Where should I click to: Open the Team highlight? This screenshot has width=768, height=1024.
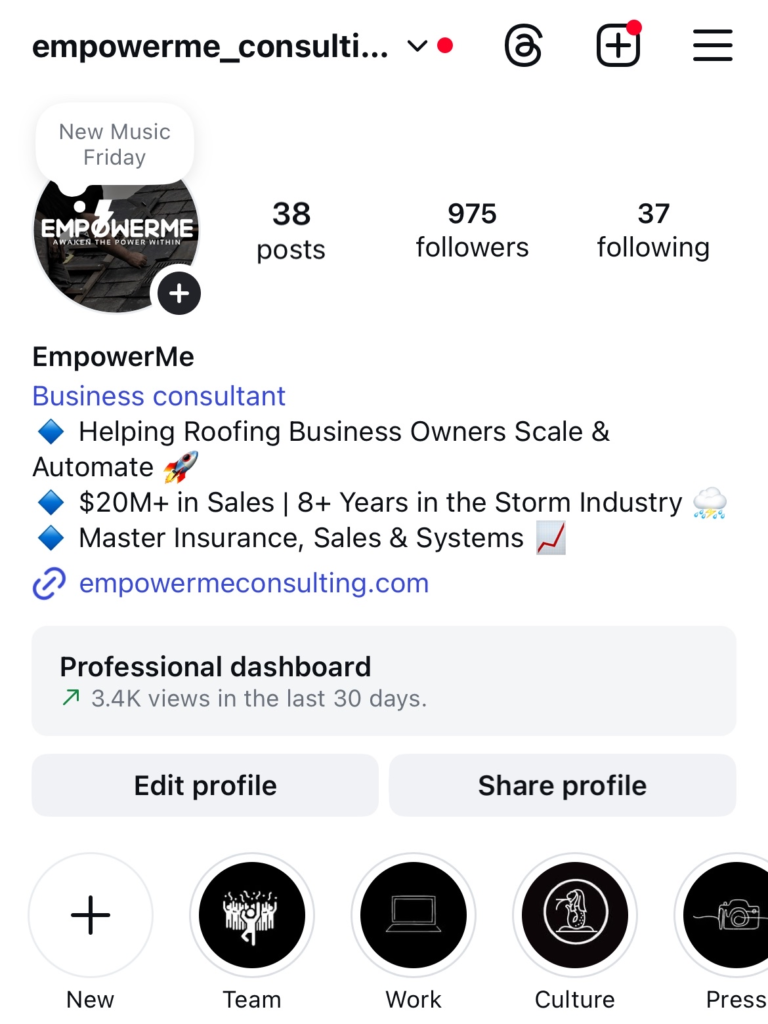252,915
